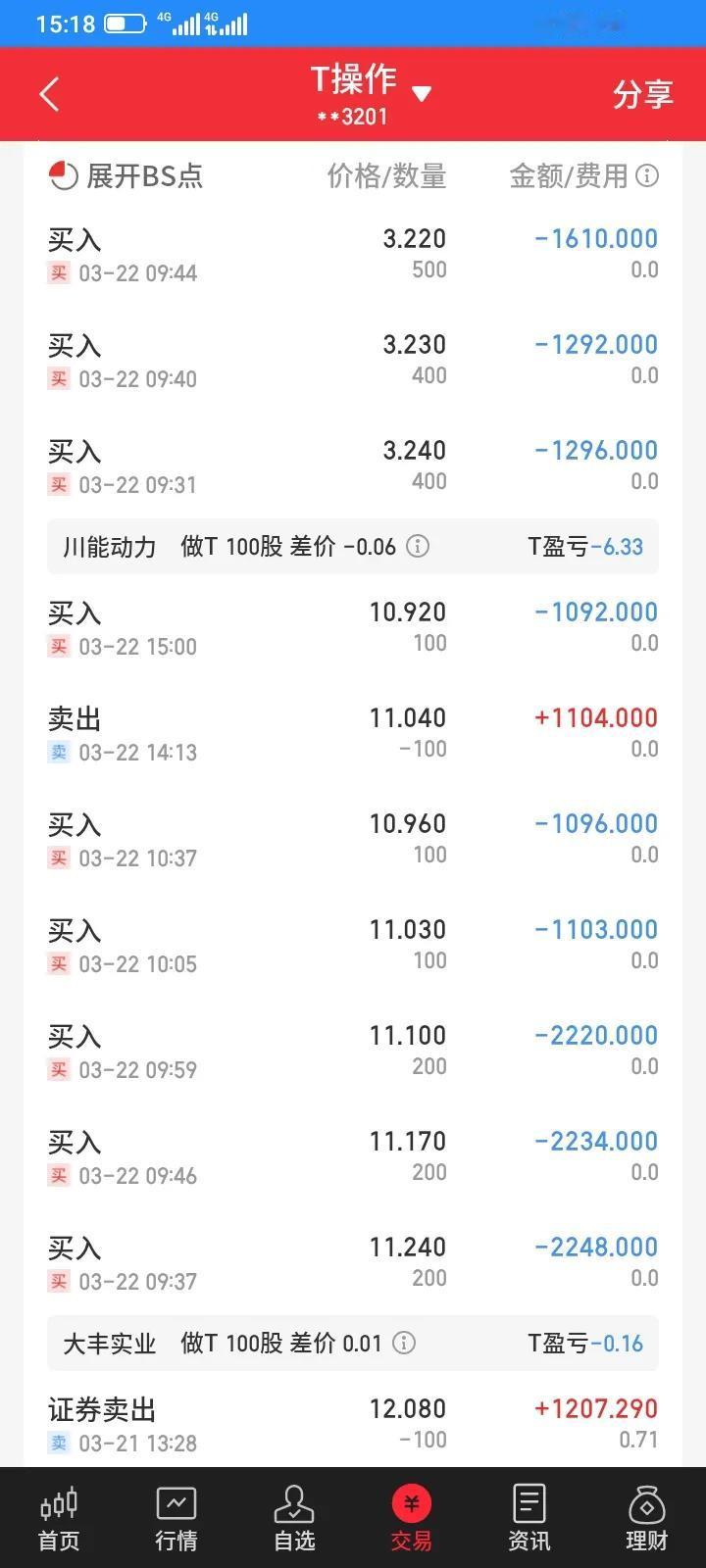Open the 卖出 record at 03-22 14:13
This screenshot has width=706, height=1568.
[x=353, y=734]
